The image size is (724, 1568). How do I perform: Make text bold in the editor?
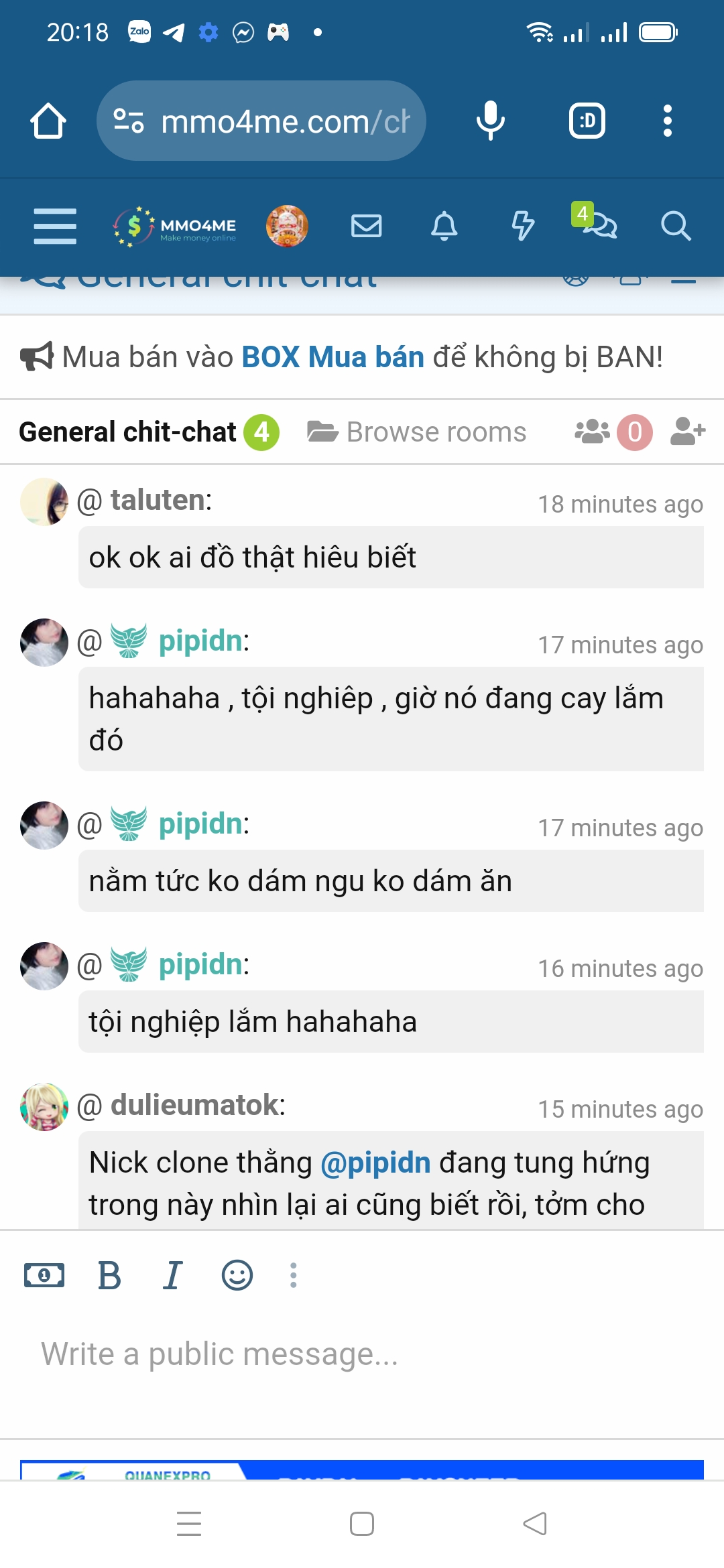(x=109, y=1275)
